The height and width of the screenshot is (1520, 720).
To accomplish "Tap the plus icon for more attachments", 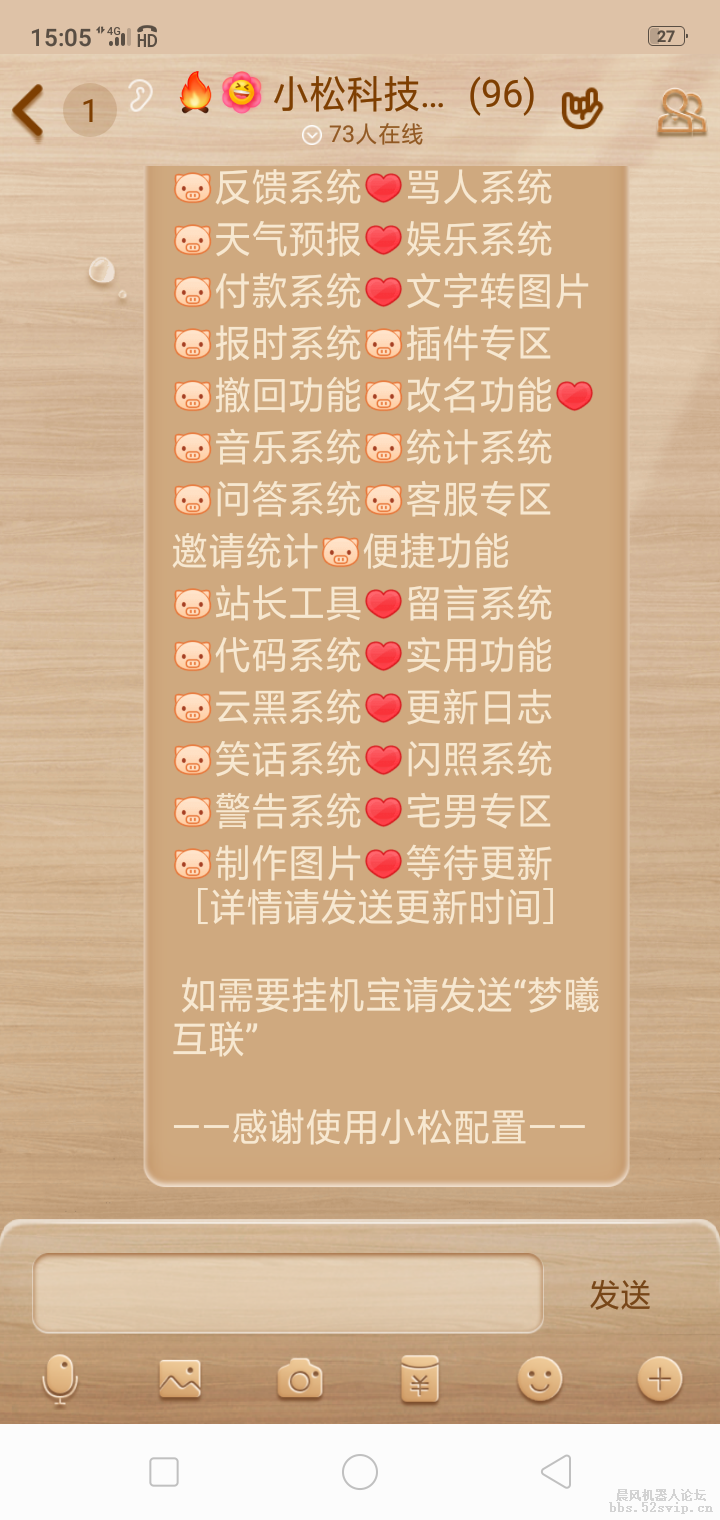I will click(658, 1380).
